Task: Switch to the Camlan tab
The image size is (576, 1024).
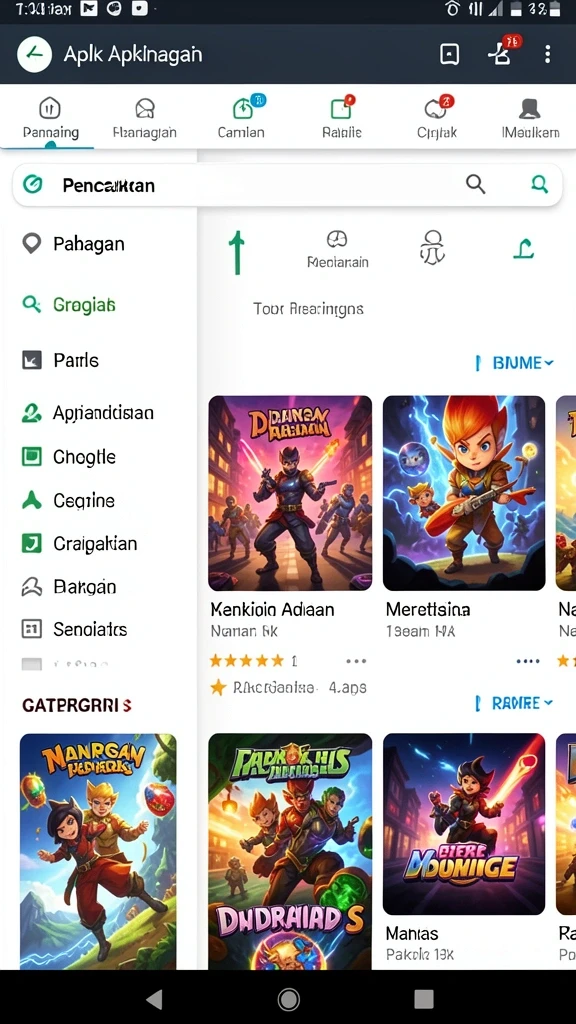Action: coord(241,118)
